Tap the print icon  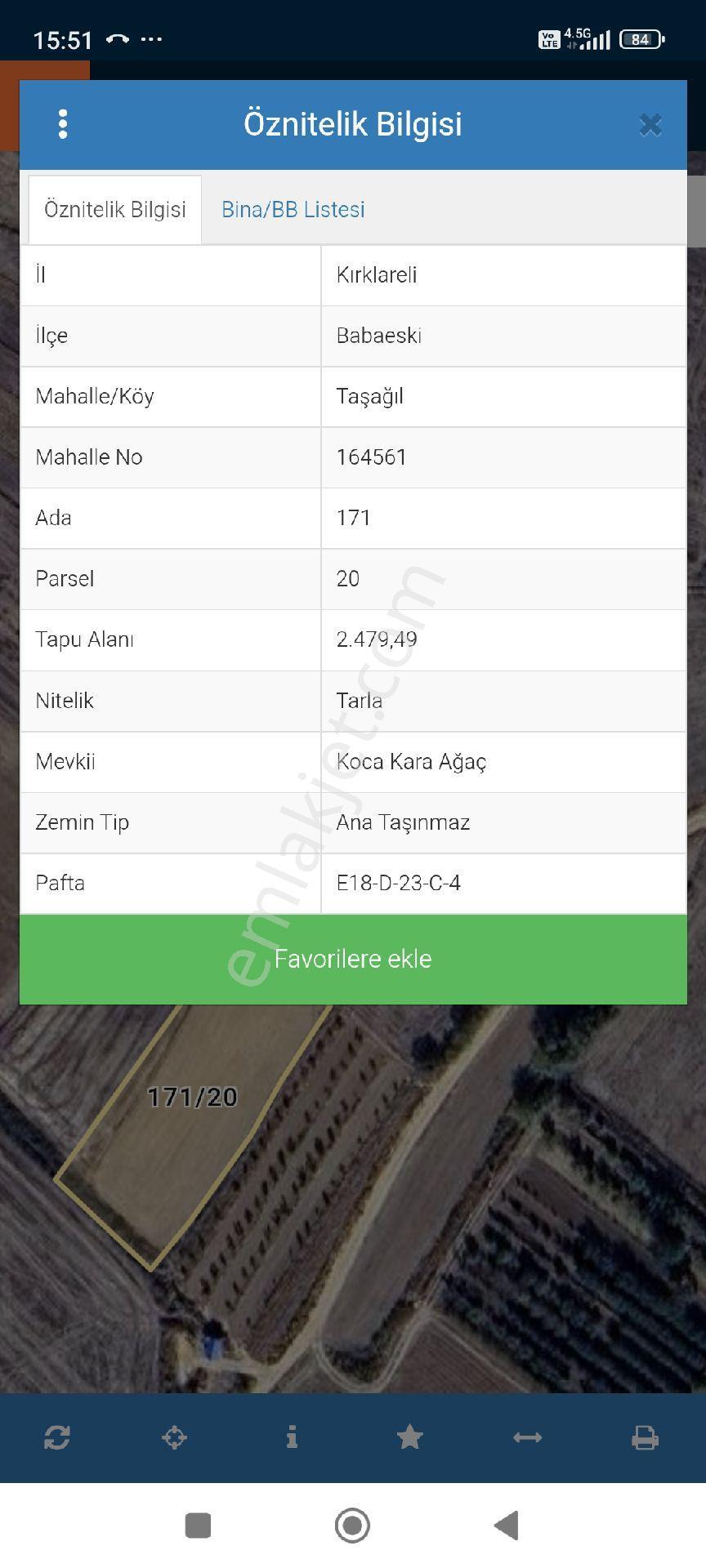645,1437
